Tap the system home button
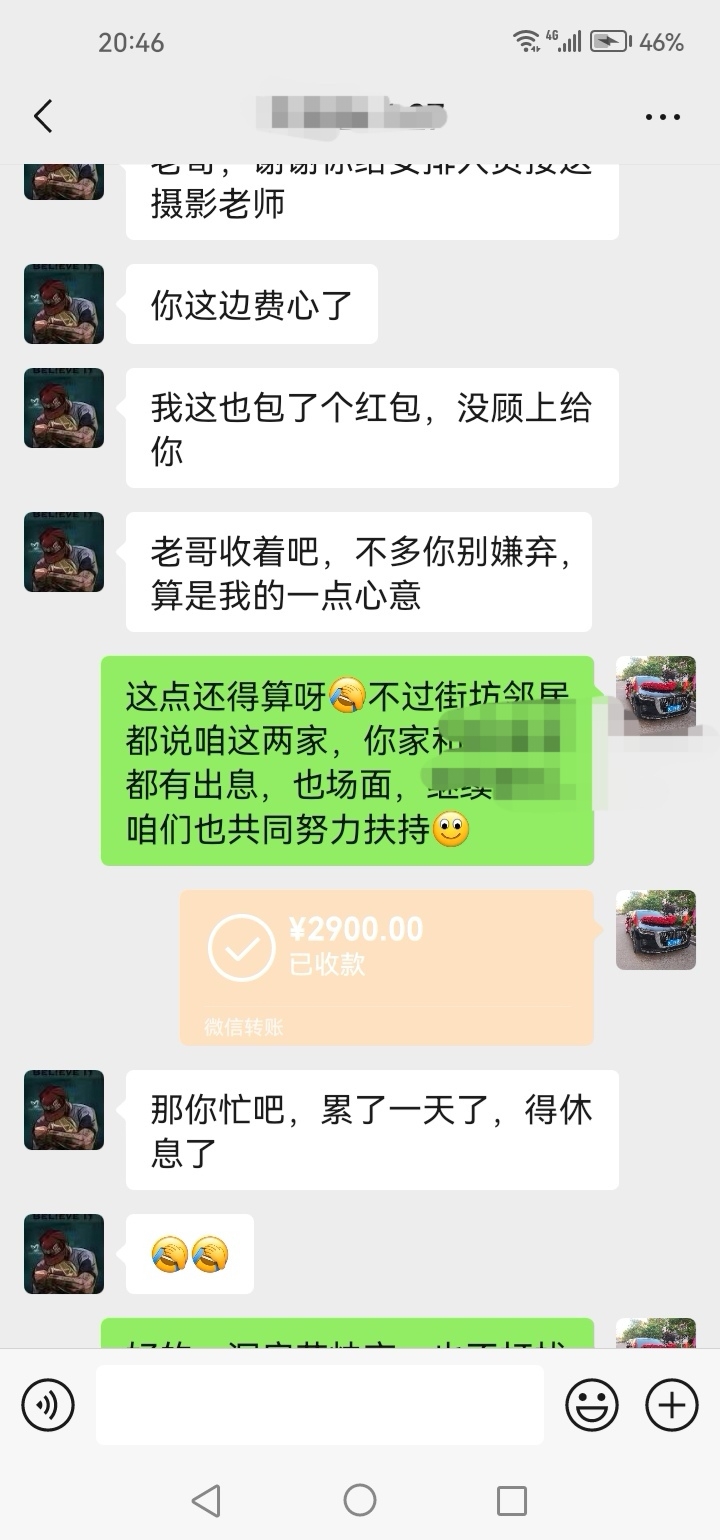The width and height of the screenshot is (720, 1540). point(360,1500)
